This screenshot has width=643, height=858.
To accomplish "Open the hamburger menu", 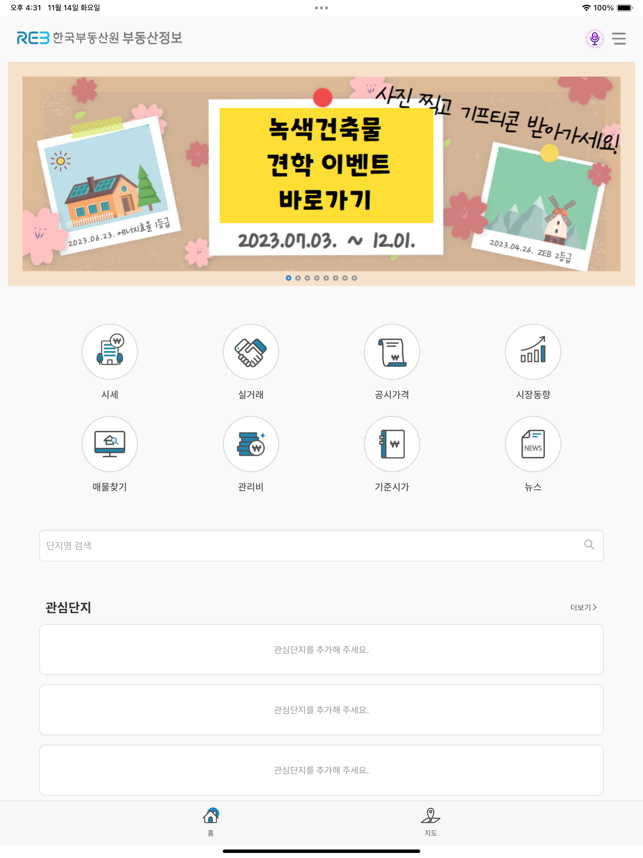I will coord(619,39).
